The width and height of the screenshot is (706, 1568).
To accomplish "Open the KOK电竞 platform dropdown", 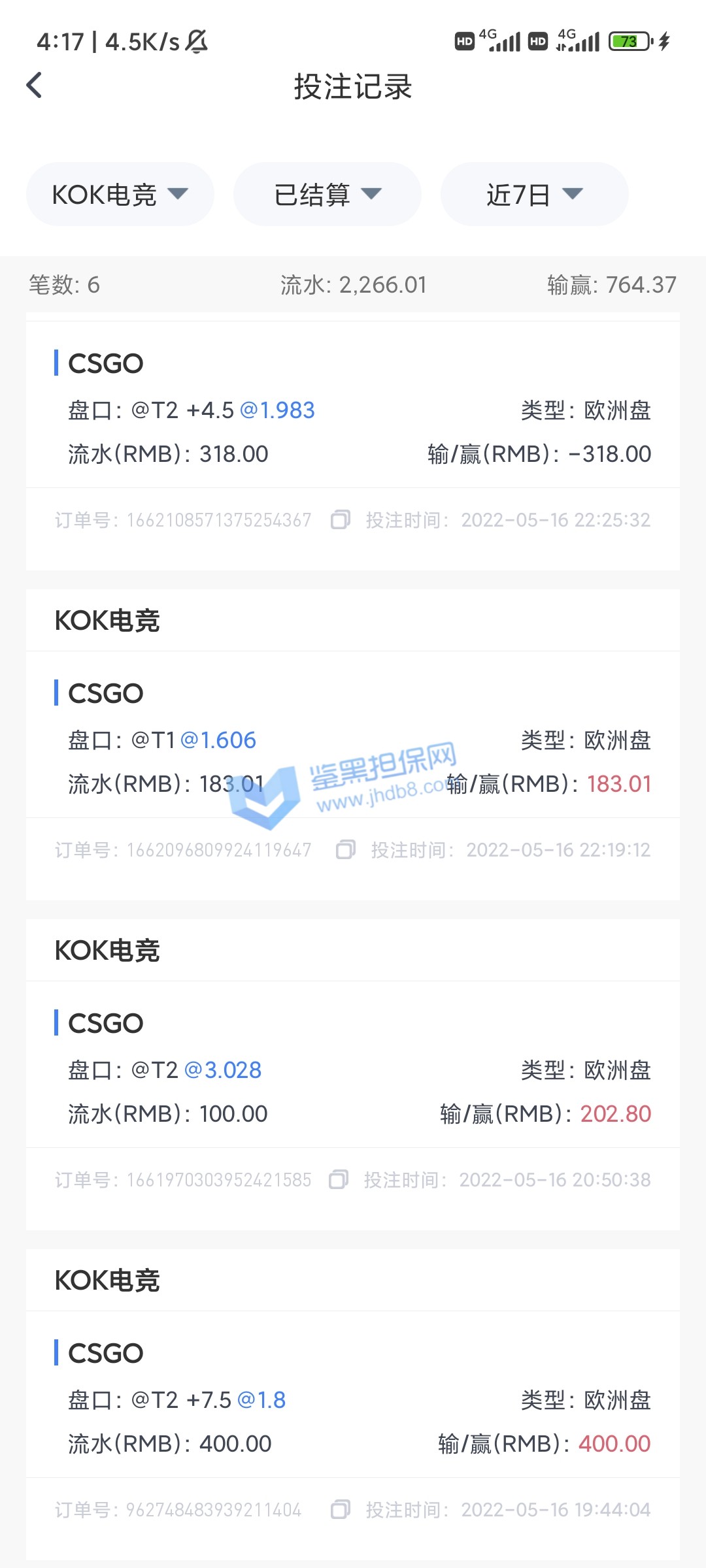I will [120, 195].
